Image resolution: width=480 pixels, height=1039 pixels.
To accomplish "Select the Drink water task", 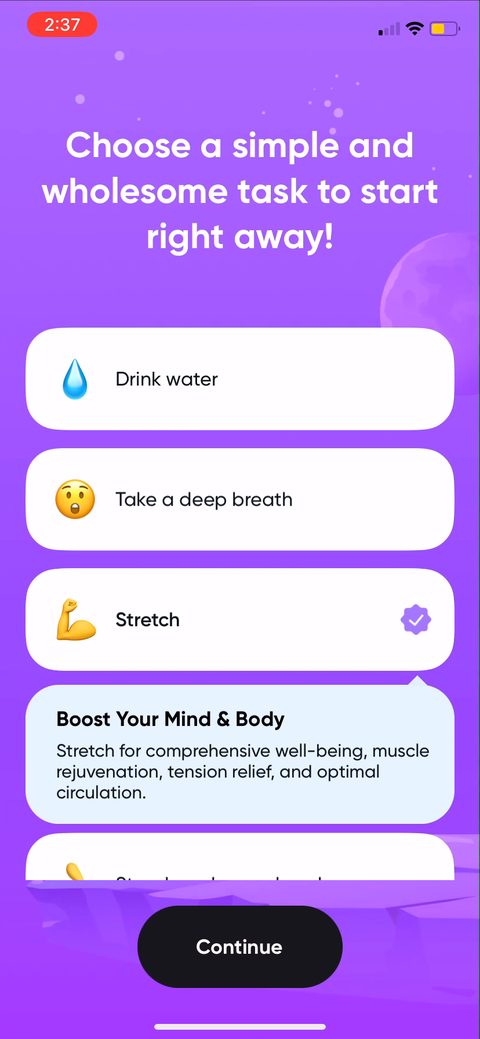I will 239,379.
